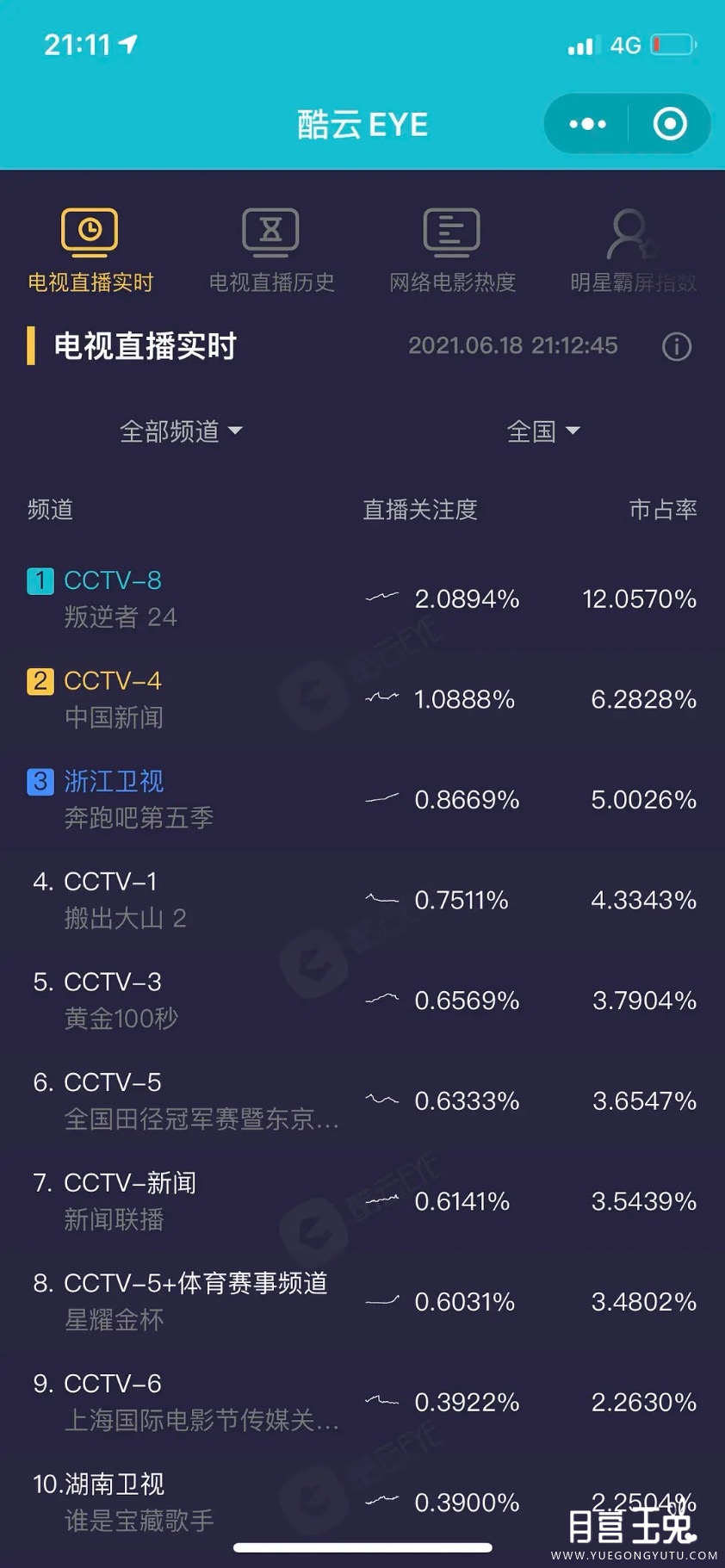Viewport: 725px width, 1568px height.
Task: Open the CCTV-新闻 新闻联播 row
Action: pyautogui.click(x=362, y=1201)
